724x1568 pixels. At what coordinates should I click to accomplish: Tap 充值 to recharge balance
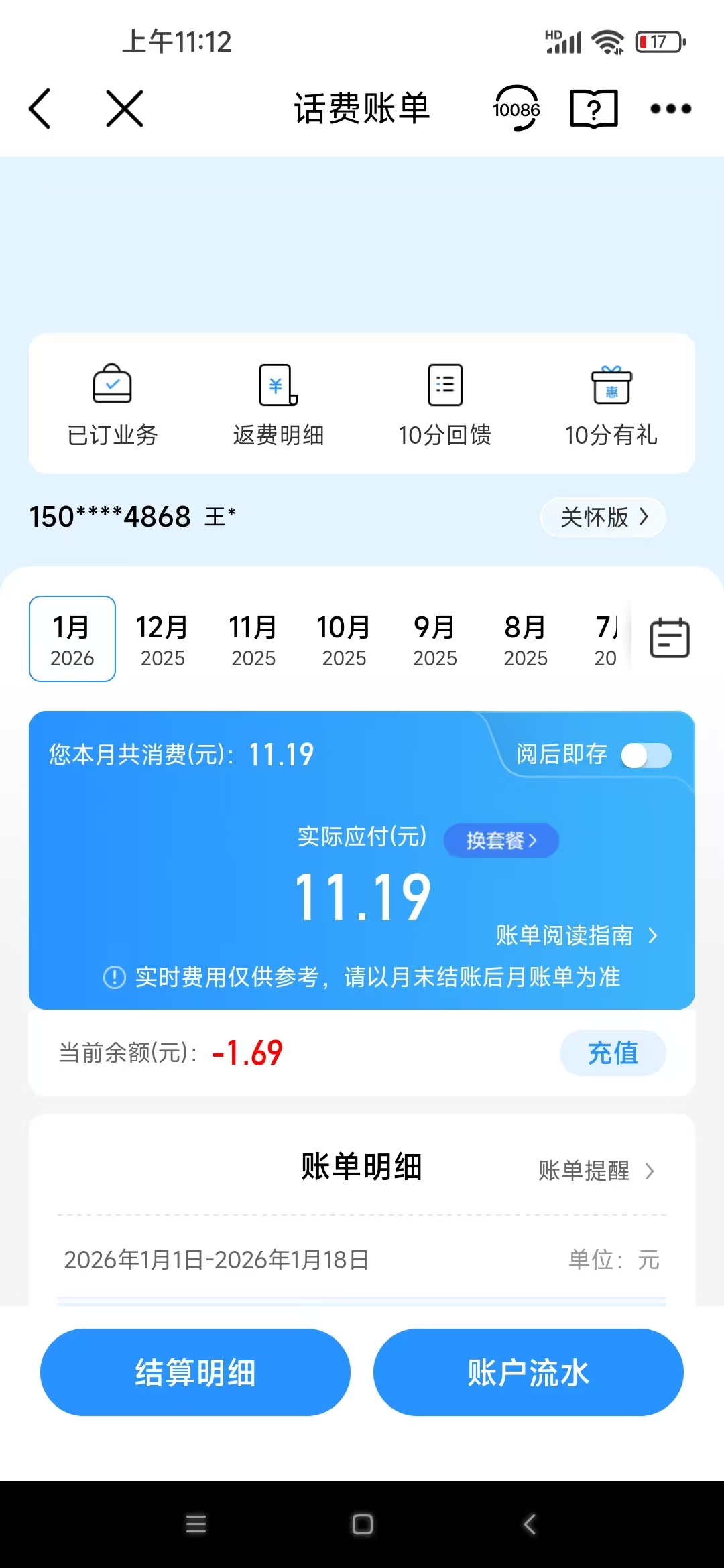(613, 1053)
